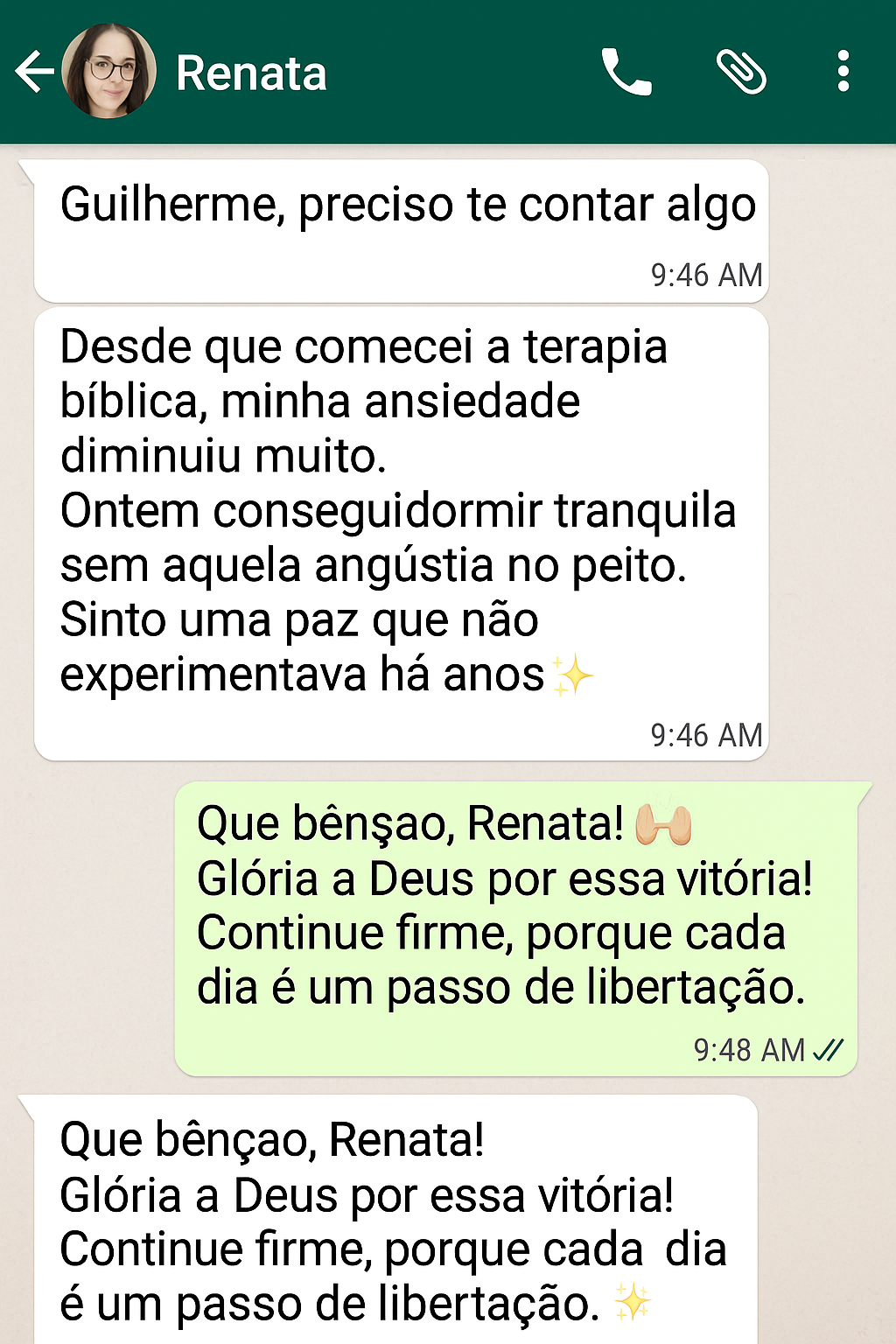Image resolution: width=896 pixels, height=1344 pixels.
Task: Tap the double checkmark read receipt
Action: tap(828, 1047)
